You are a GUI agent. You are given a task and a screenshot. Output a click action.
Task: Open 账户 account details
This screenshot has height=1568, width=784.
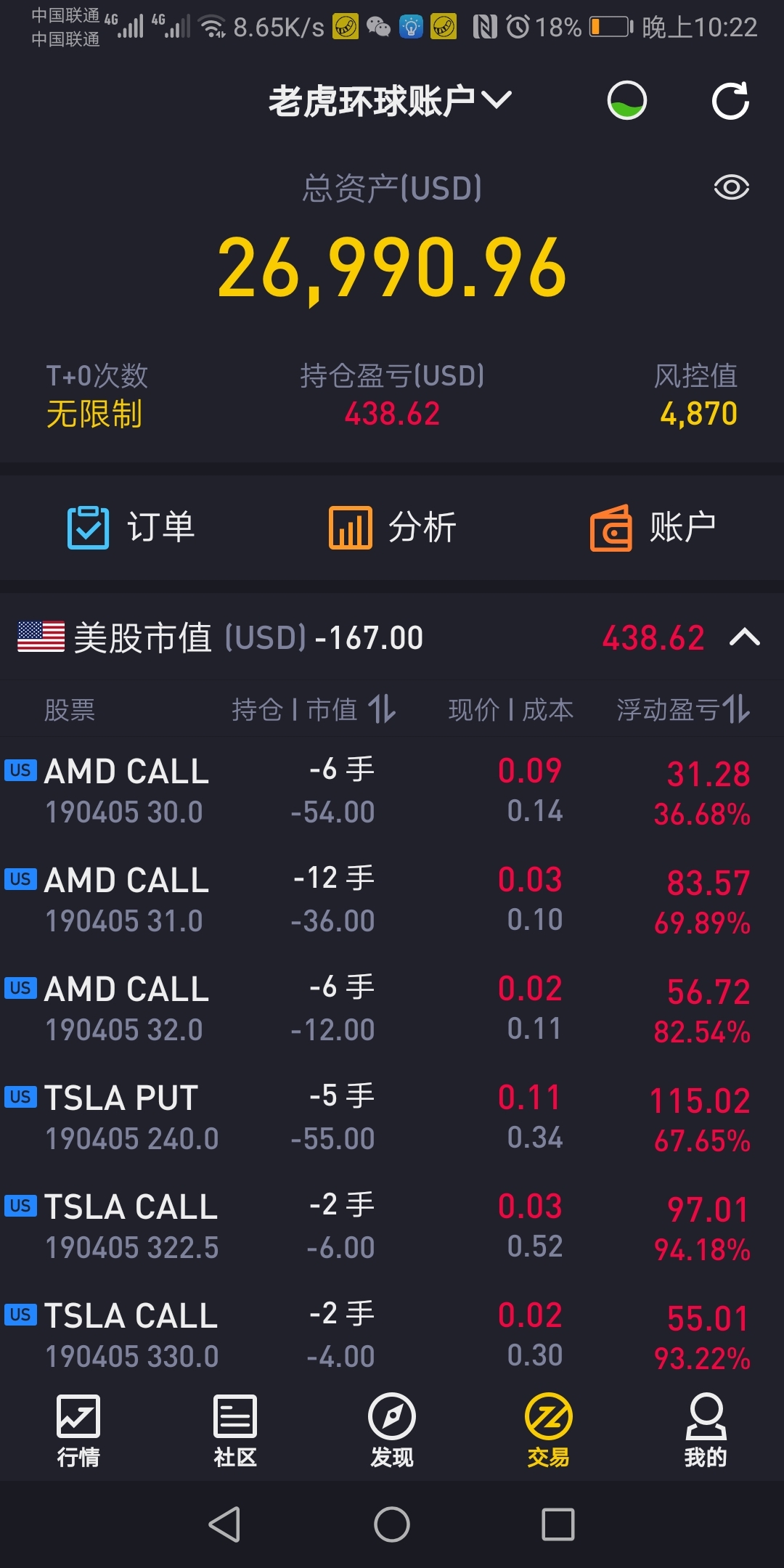[x=653, y=528]
